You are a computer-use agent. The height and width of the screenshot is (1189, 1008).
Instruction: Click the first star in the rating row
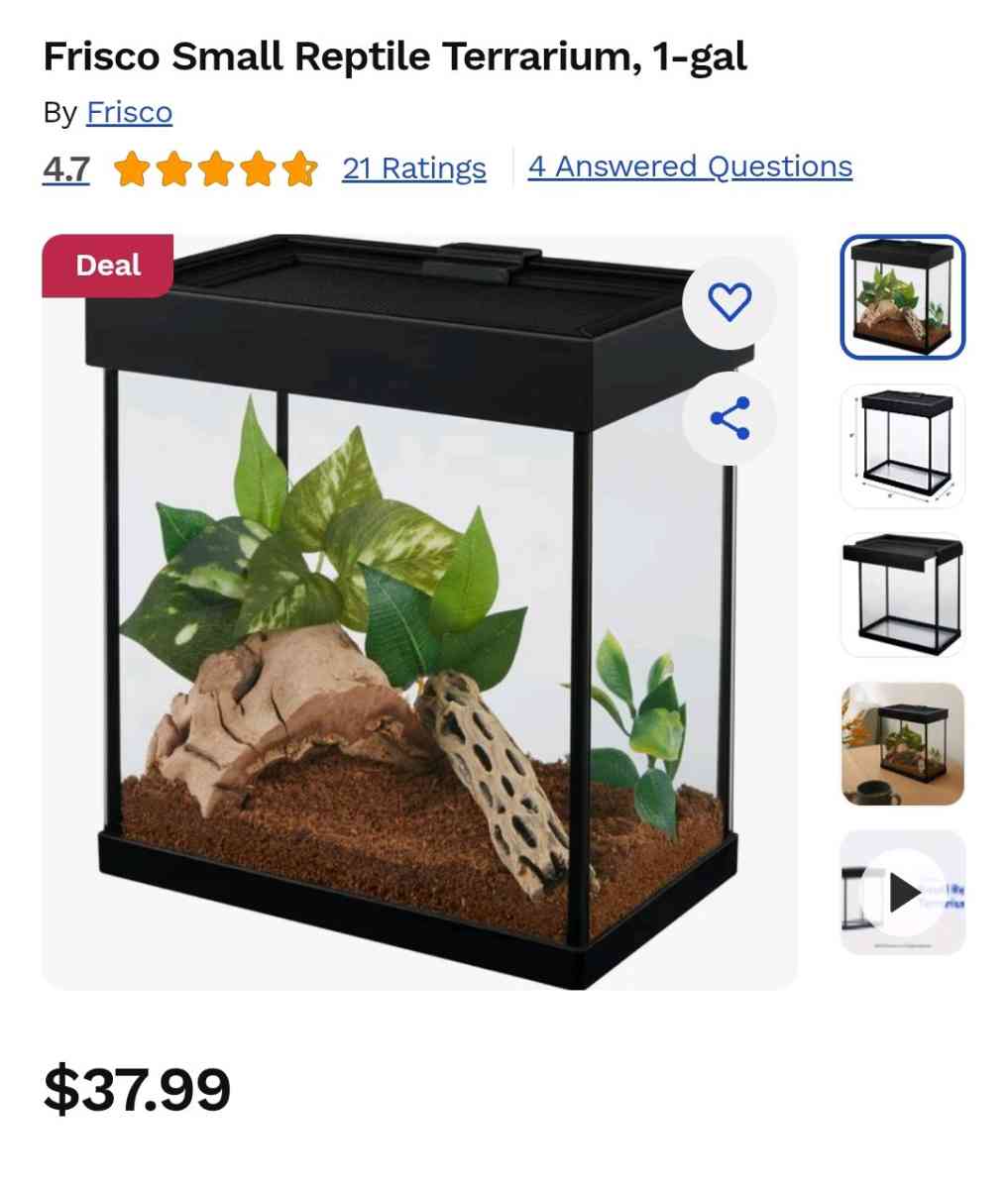point(130,168)
